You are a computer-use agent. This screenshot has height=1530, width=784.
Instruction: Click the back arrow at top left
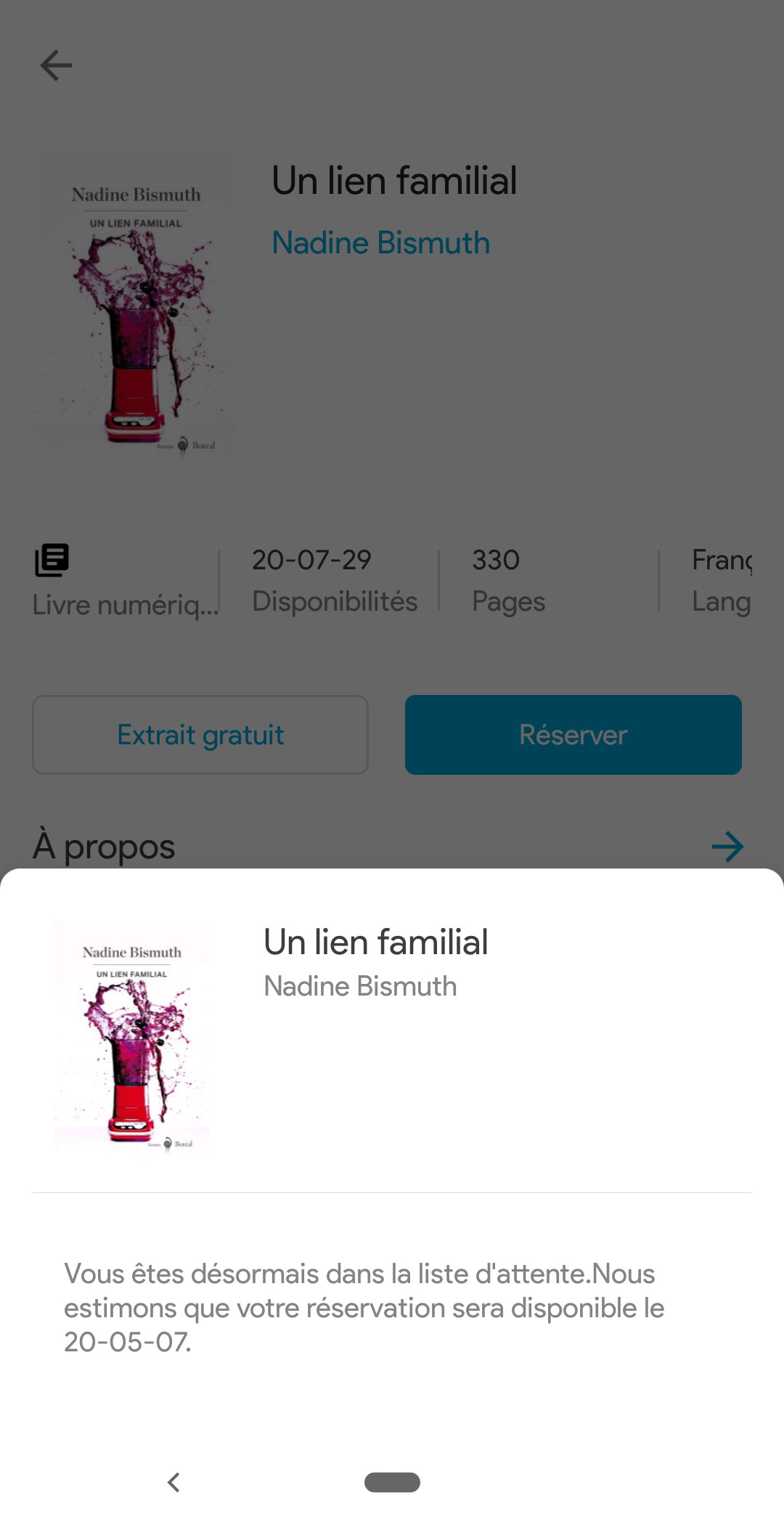55,65
